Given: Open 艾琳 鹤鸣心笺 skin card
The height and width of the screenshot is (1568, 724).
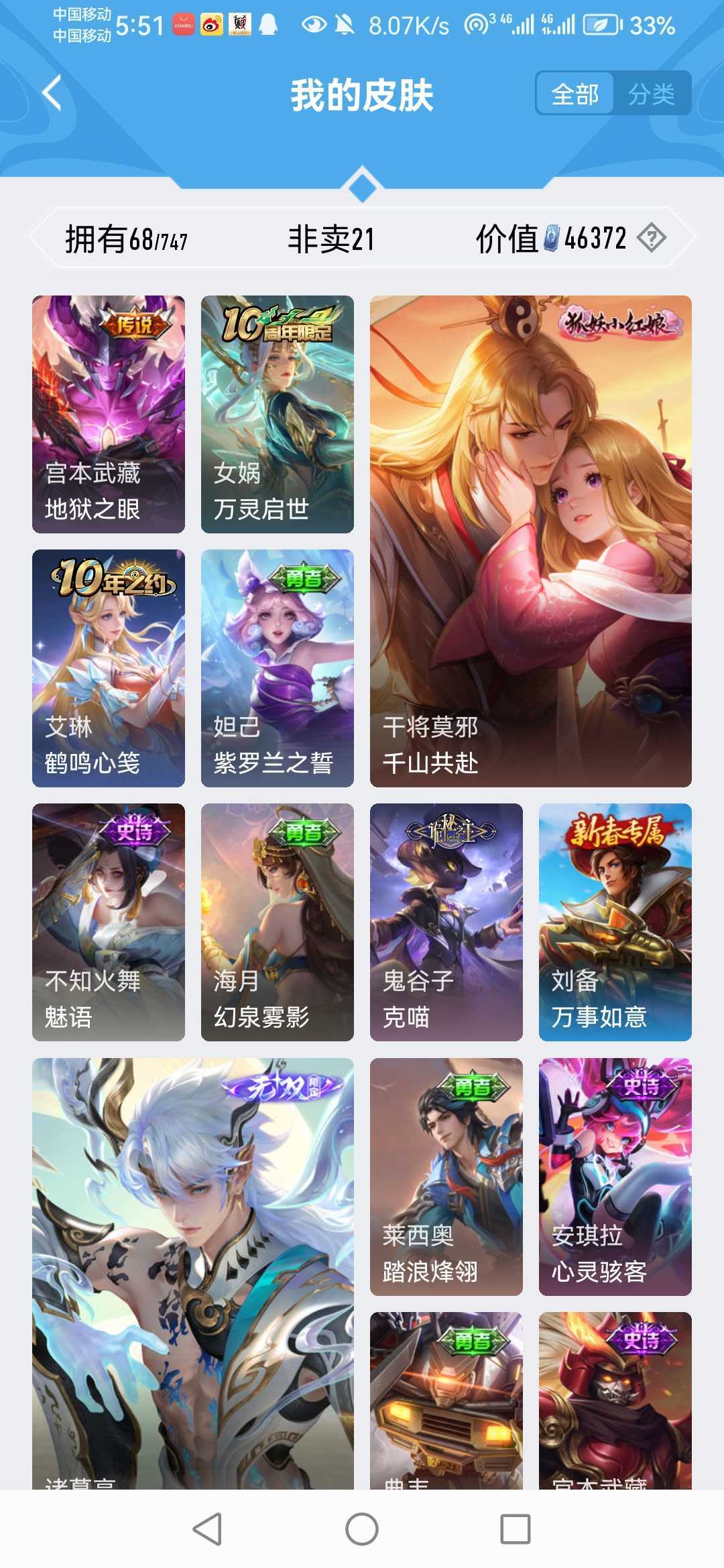Looking at the screenshot, I should [x=109, y=668].
